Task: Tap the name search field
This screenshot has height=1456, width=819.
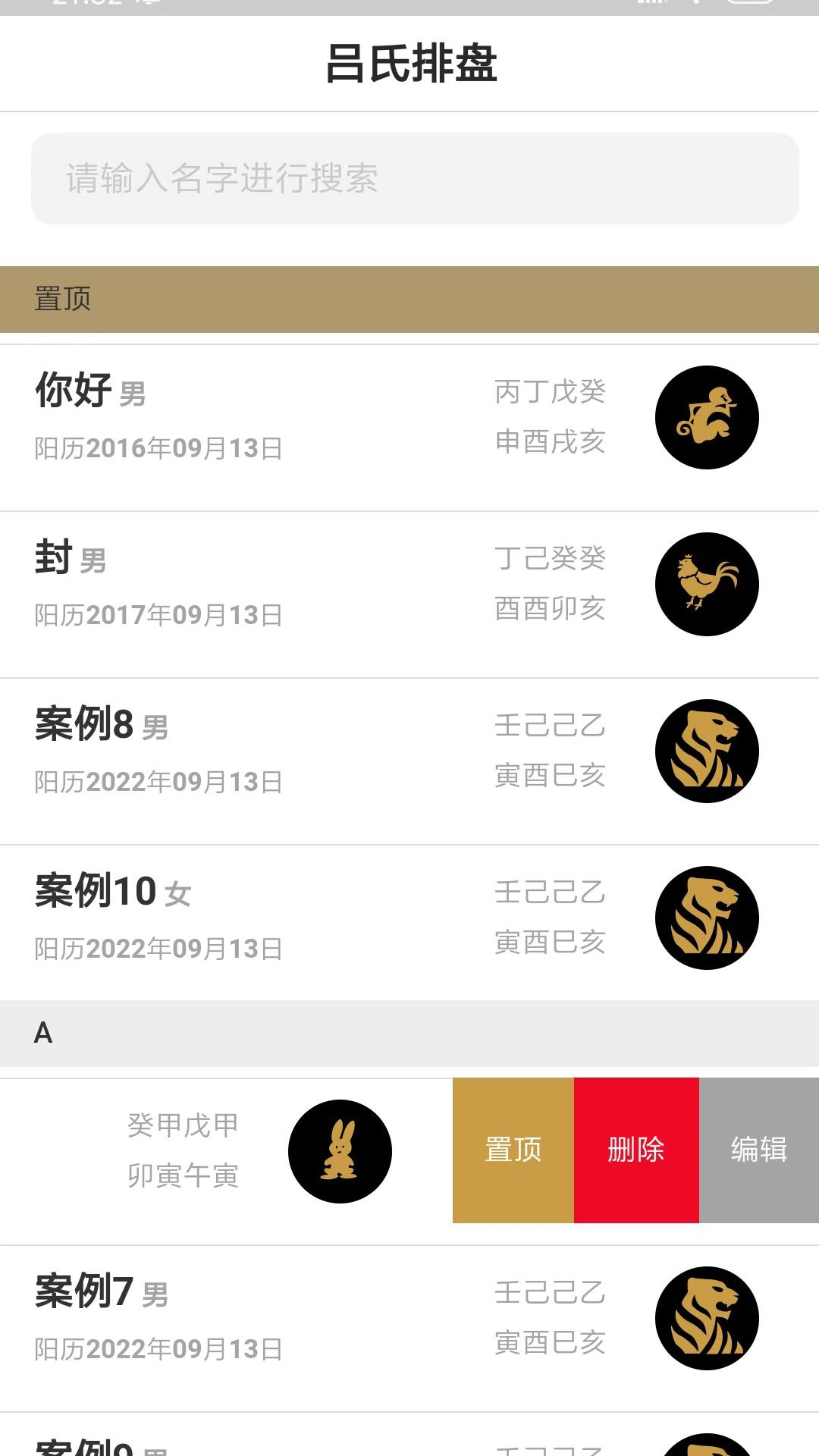Action: (x=414, y=179)
